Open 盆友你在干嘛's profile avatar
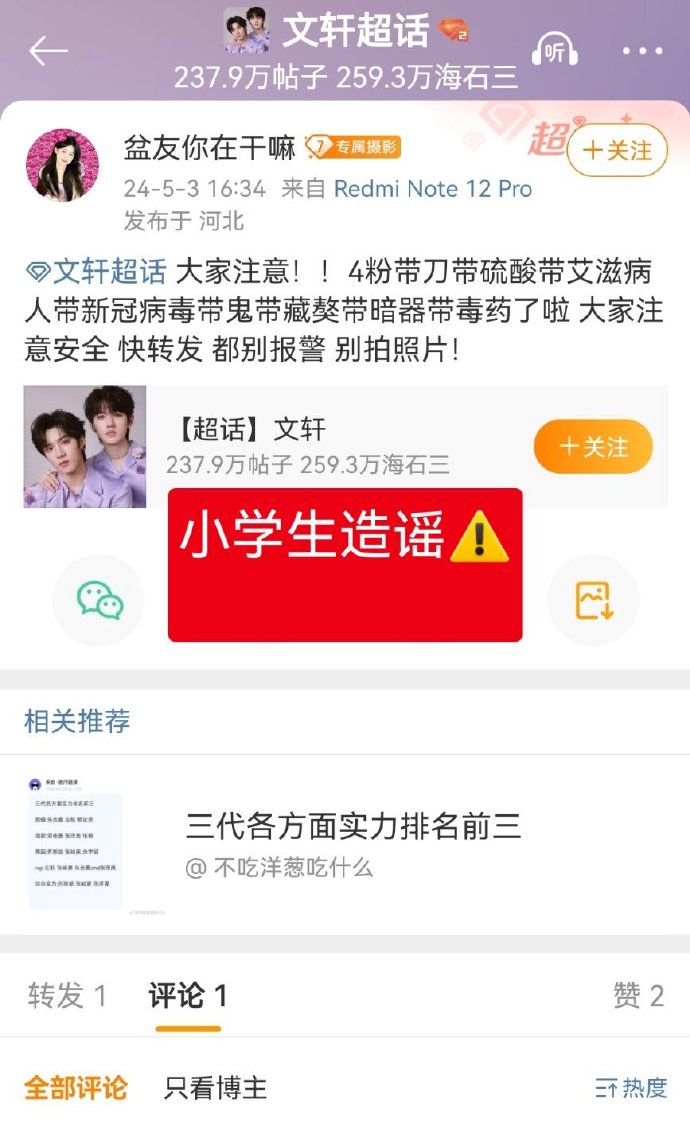Screen dimensions: 690x1129 pyautogui.click(x=62, y=165)
